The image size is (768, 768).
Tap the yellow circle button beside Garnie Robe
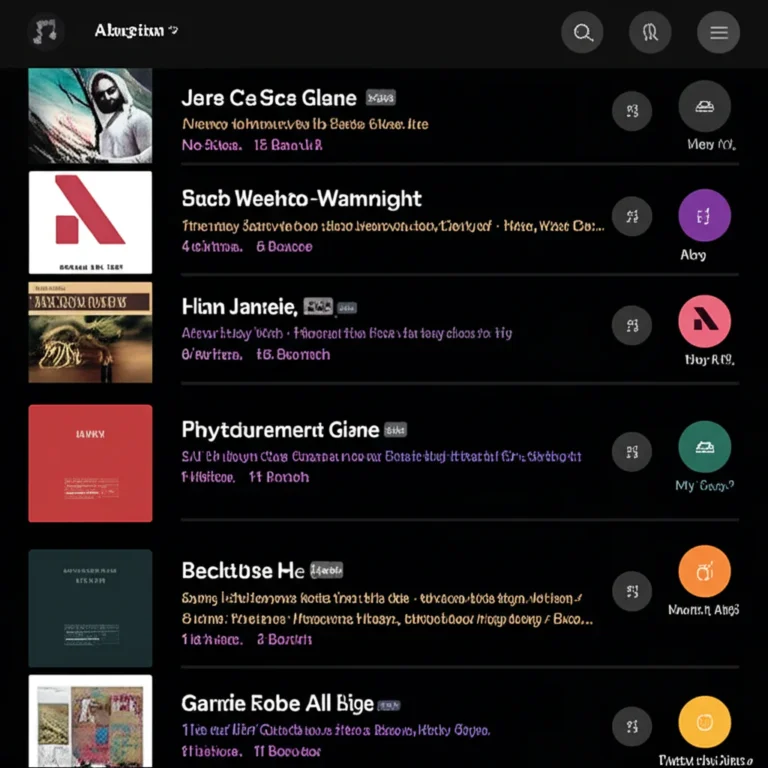(x=704, y=723)
